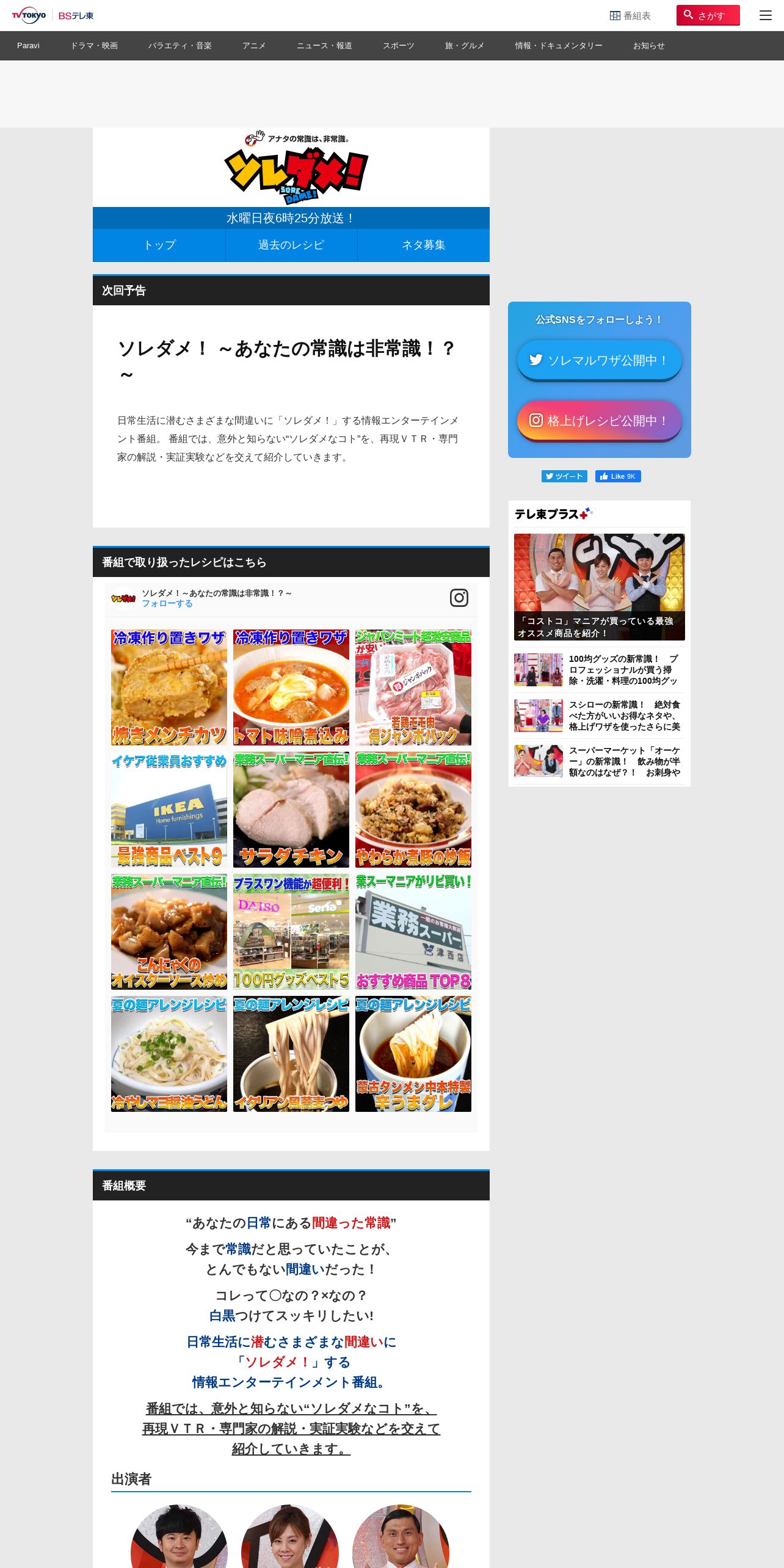This screenshot has height=1568, width=784.
Task: Open the サラダチキン recipe tile
Action: coord(291,810)
